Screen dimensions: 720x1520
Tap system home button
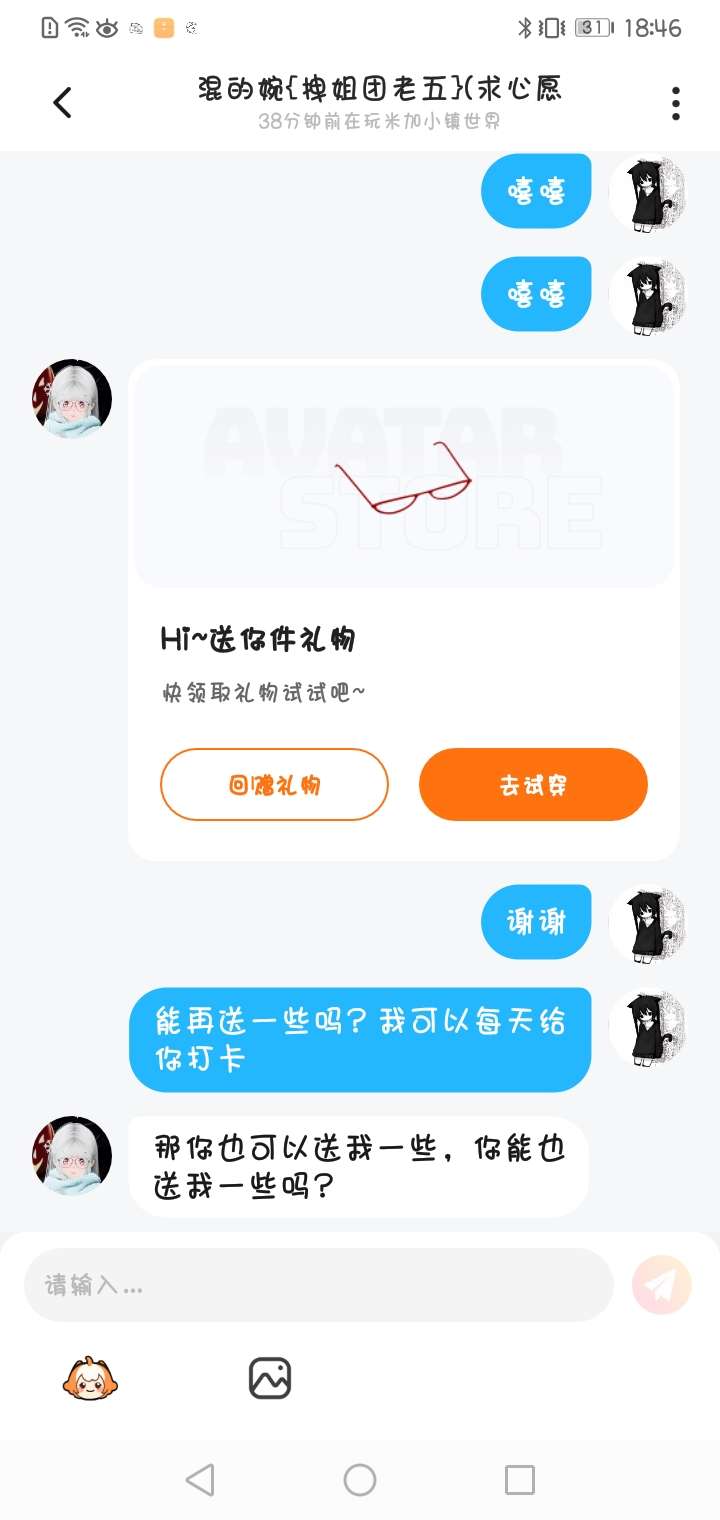(x=360, y=1479)
